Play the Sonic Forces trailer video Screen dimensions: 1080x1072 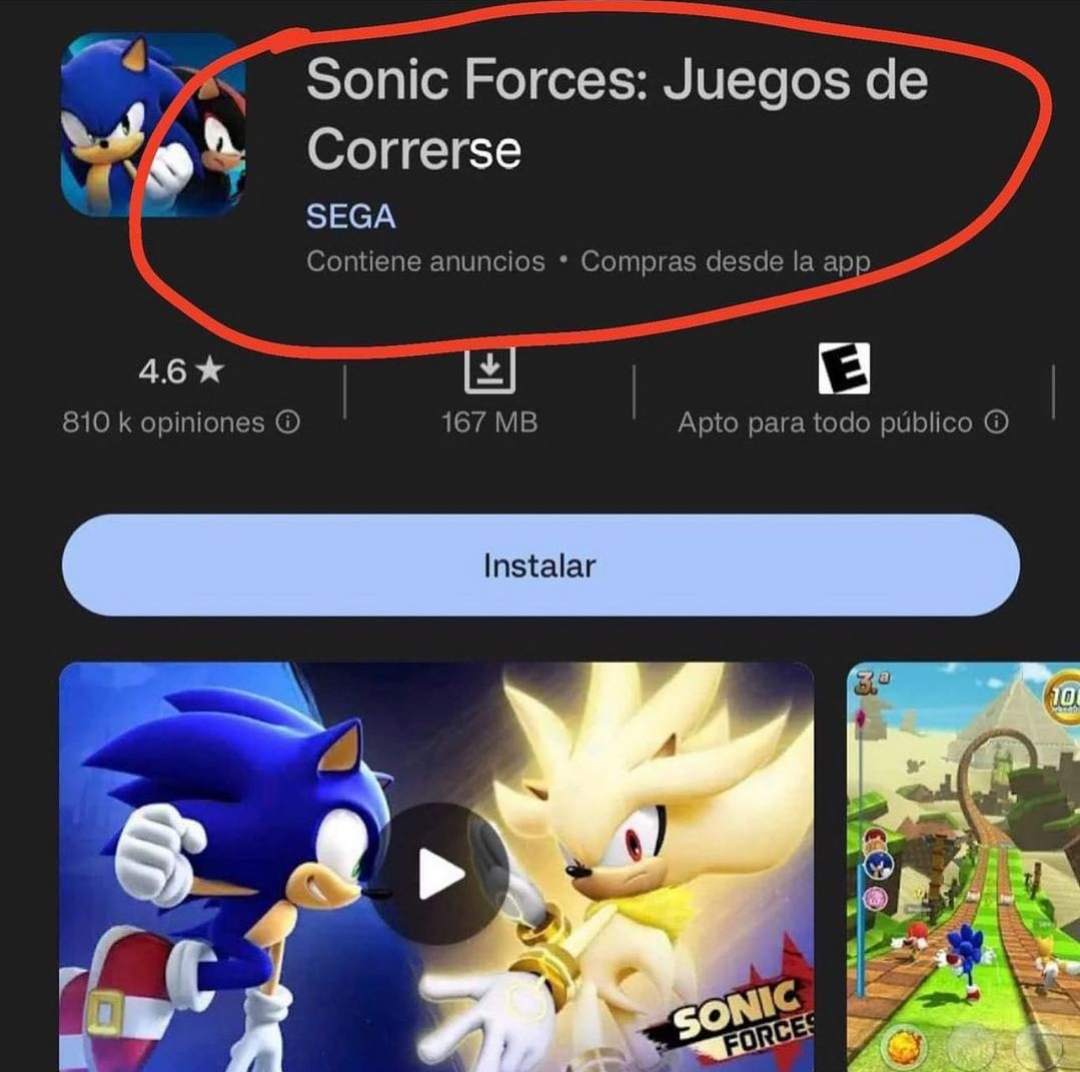click(x=441, y=875)
